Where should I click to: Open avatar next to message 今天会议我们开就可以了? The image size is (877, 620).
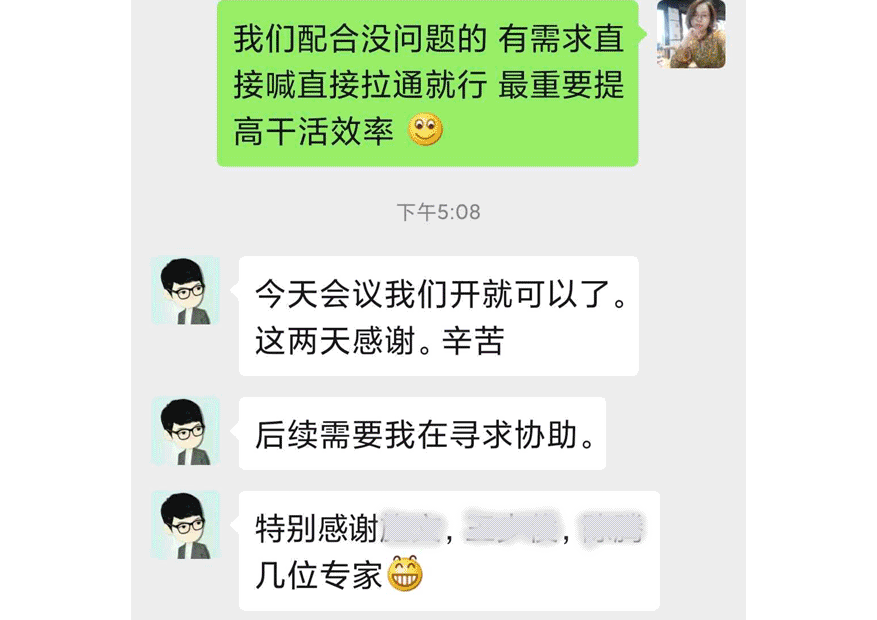click(185, 290)
